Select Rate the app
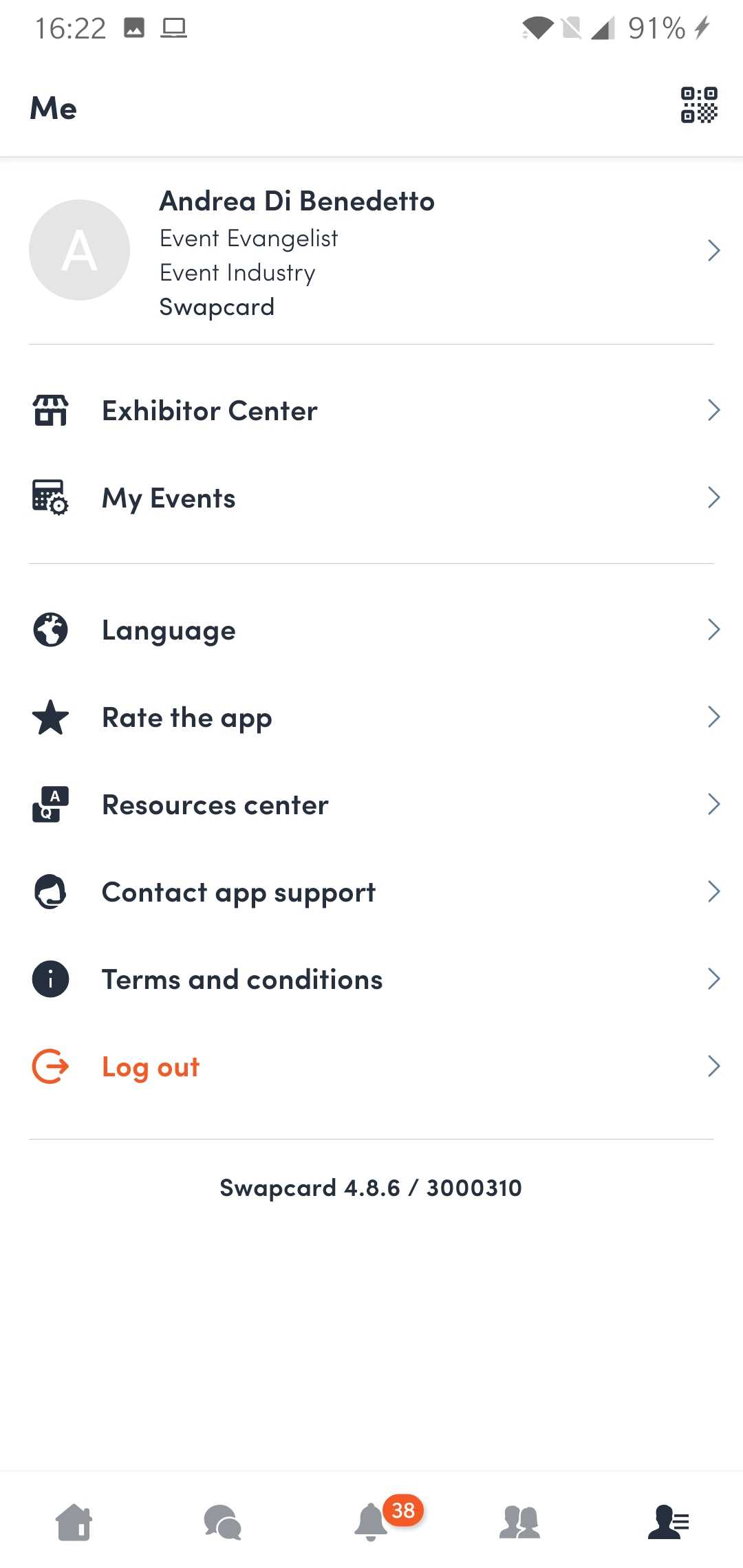 pyautogui.click(x=371, y=717)
